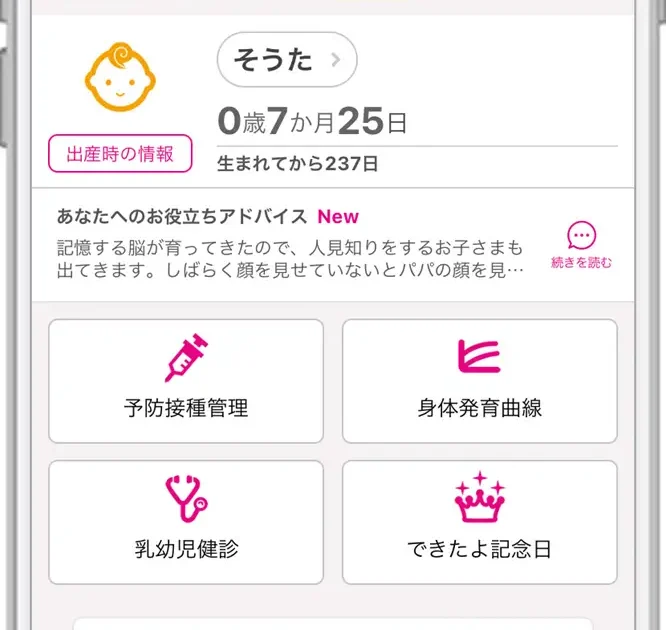Read more of the advice via 続きを読む
The width and height of the screenshot is (666, 630).
point(581,246)
